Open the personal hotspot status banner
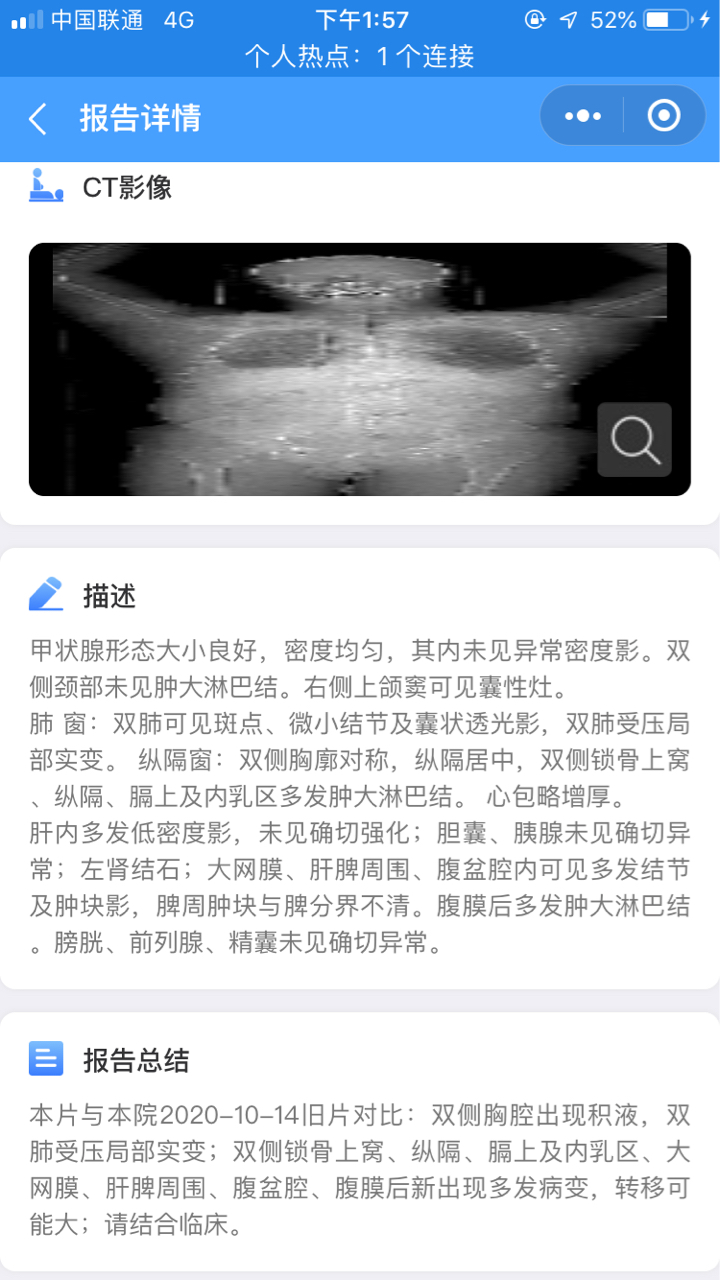 tap(360, 56)
